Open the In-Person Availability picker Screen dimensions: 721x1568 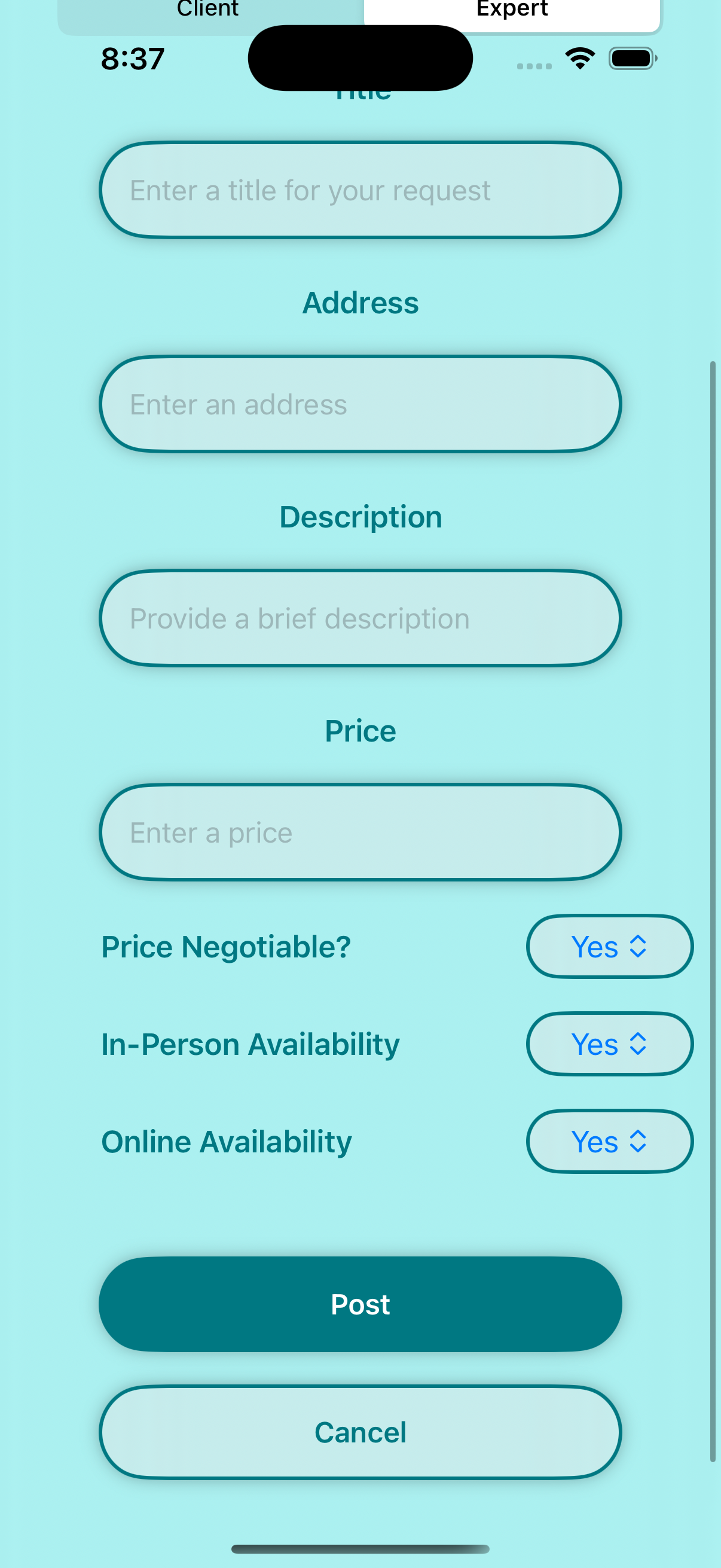610,1044
